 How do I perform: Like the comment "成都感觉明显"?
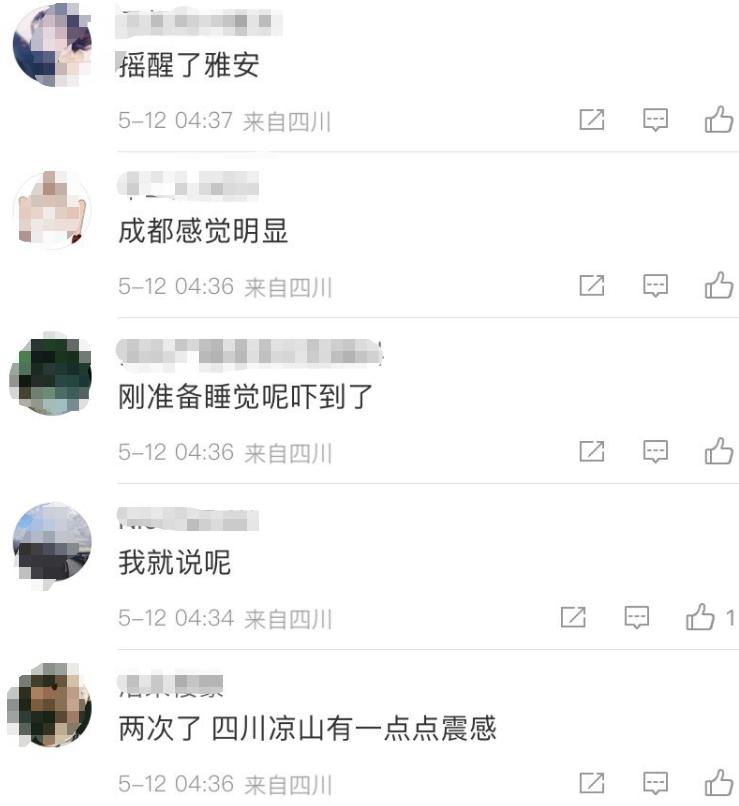[719, 286]
